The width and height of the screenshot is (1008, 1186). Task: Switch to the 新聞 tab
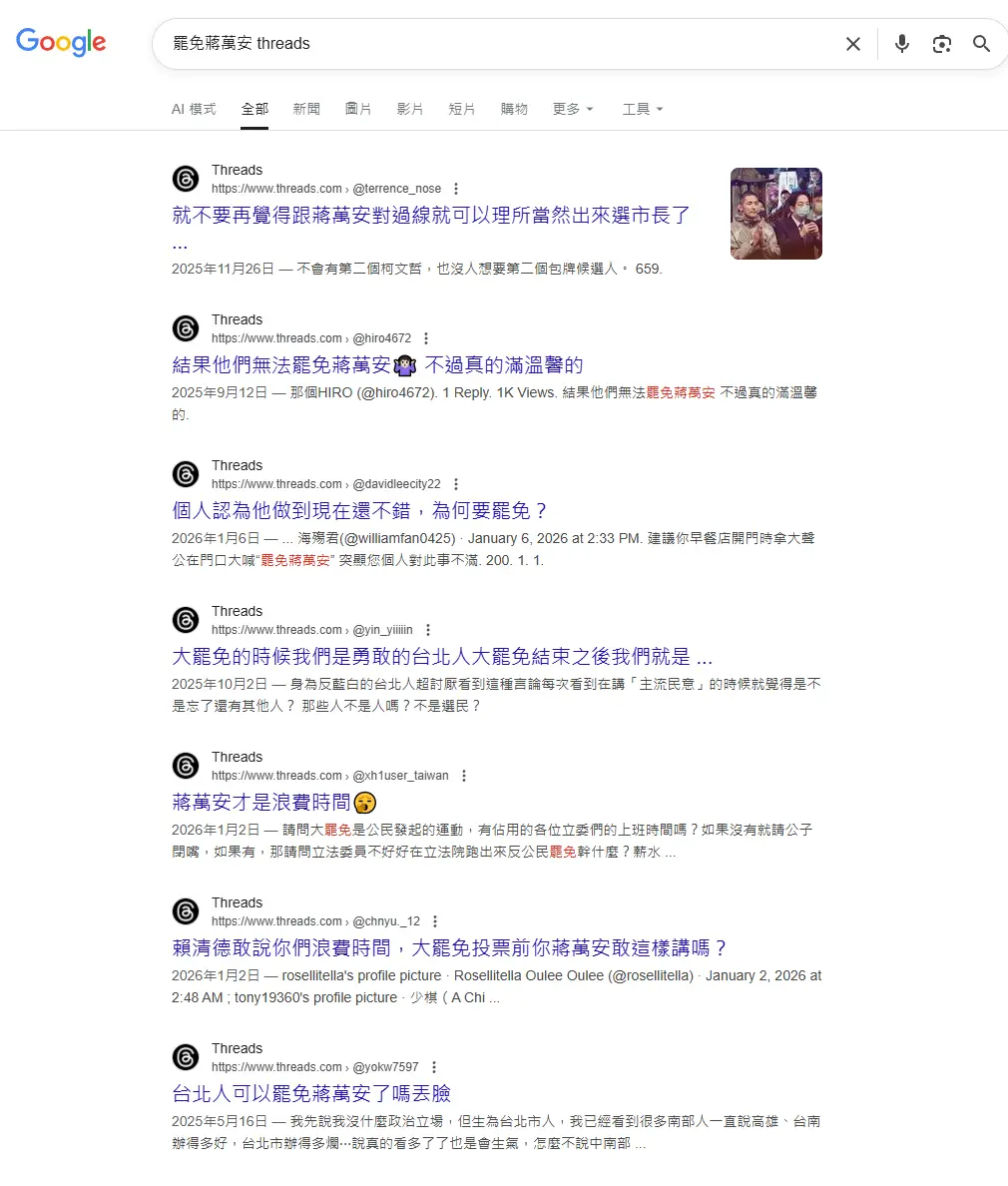[x=306, y=109]
